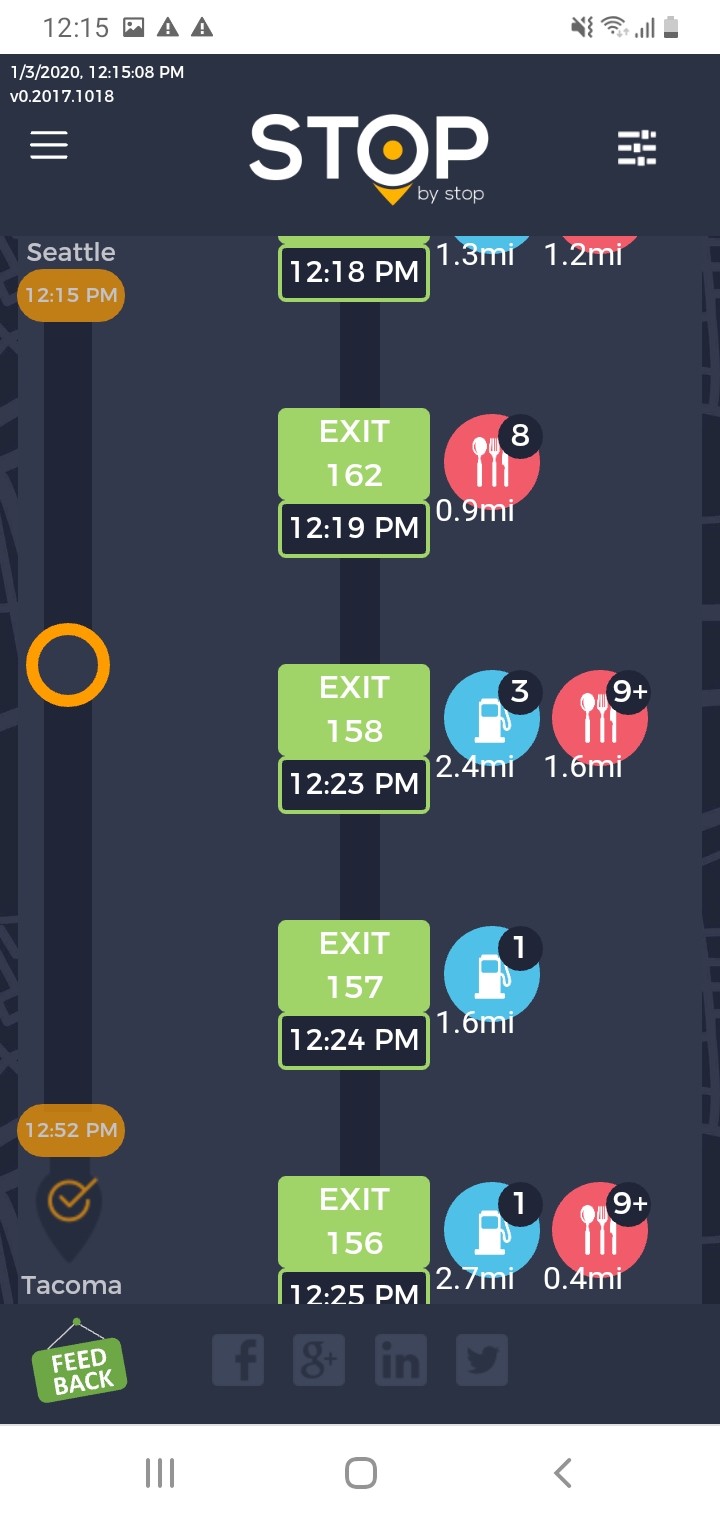
Task: Open the filter settings icon
Action: (x=637, y=148)
